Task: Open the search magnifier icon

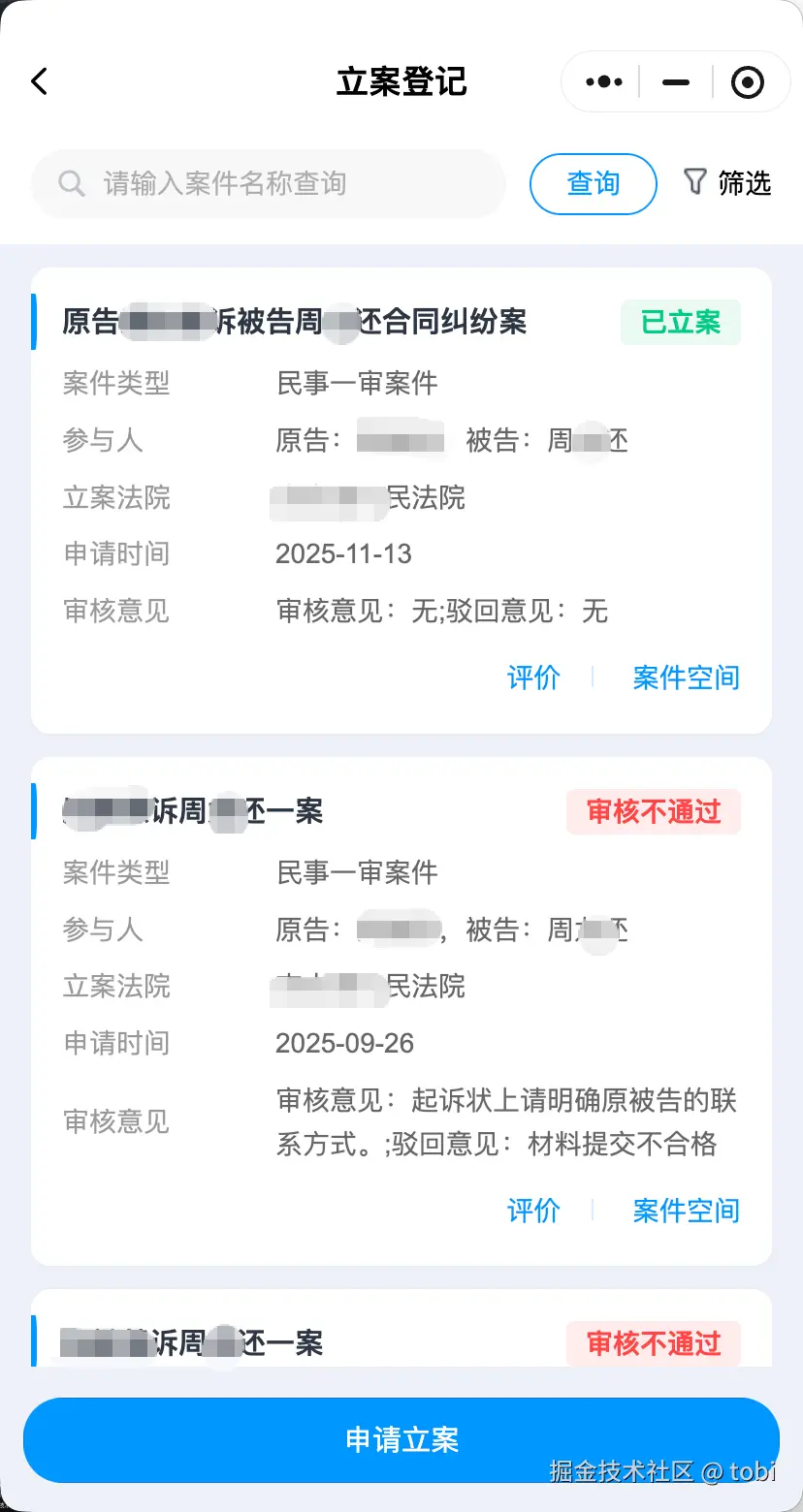Action: pos(72,183)
